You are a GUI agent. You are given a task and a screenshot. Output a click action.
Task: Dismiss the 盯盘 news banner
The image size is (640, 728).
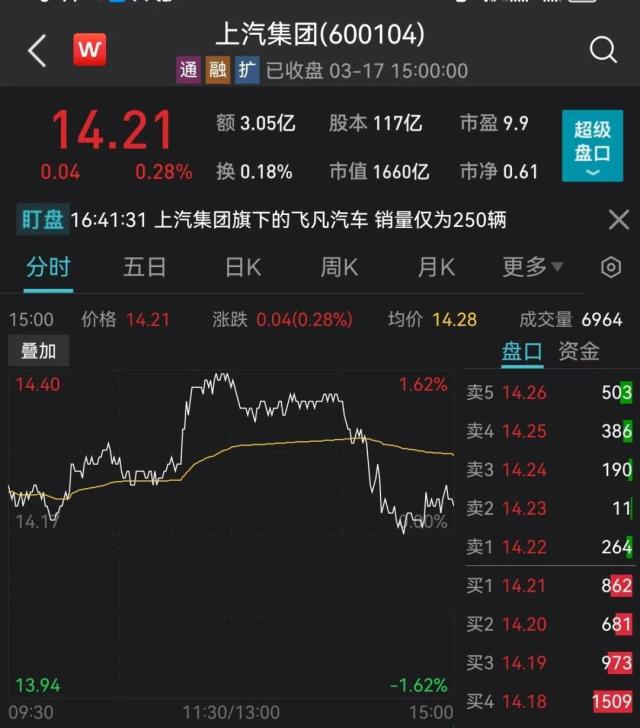coord(619,219)
